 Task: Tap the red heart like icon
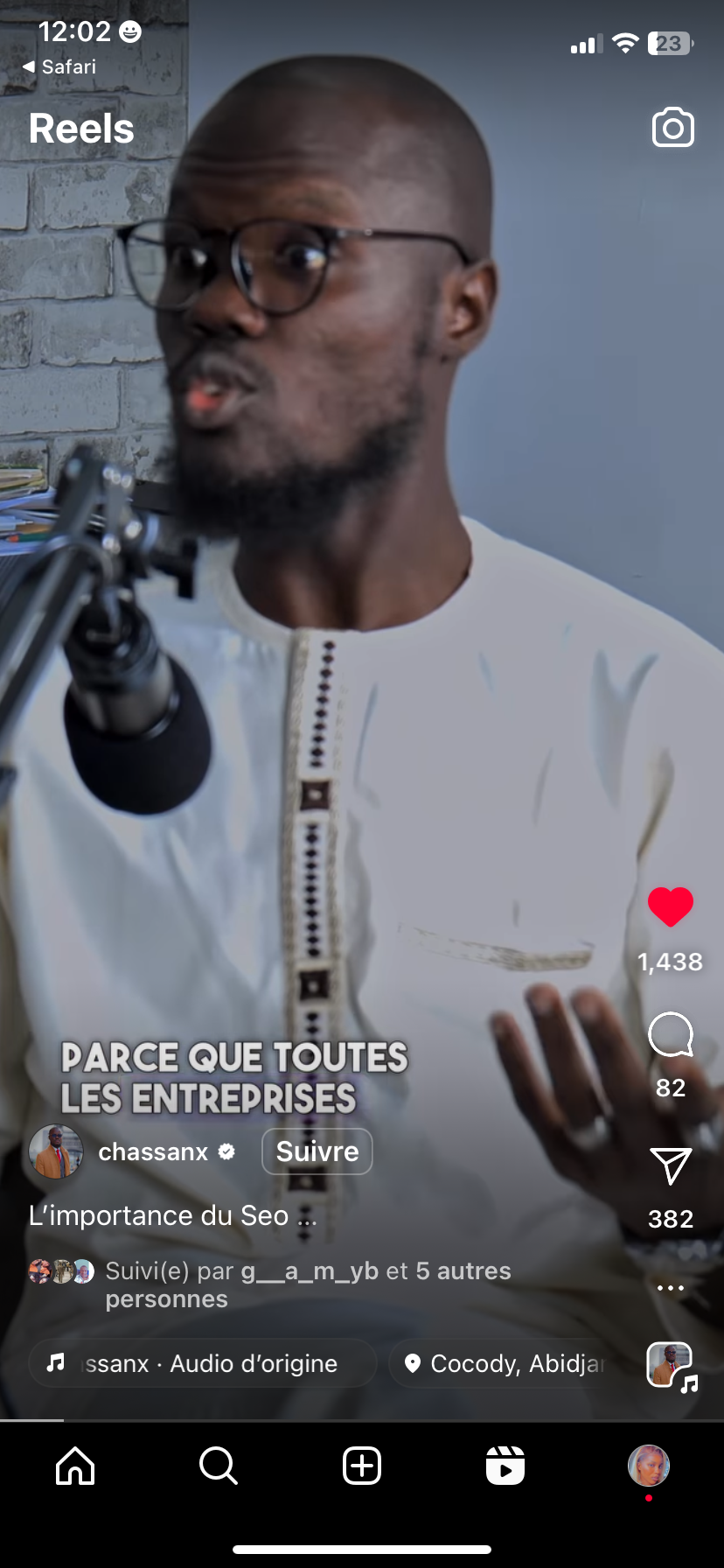click(671, 906)
